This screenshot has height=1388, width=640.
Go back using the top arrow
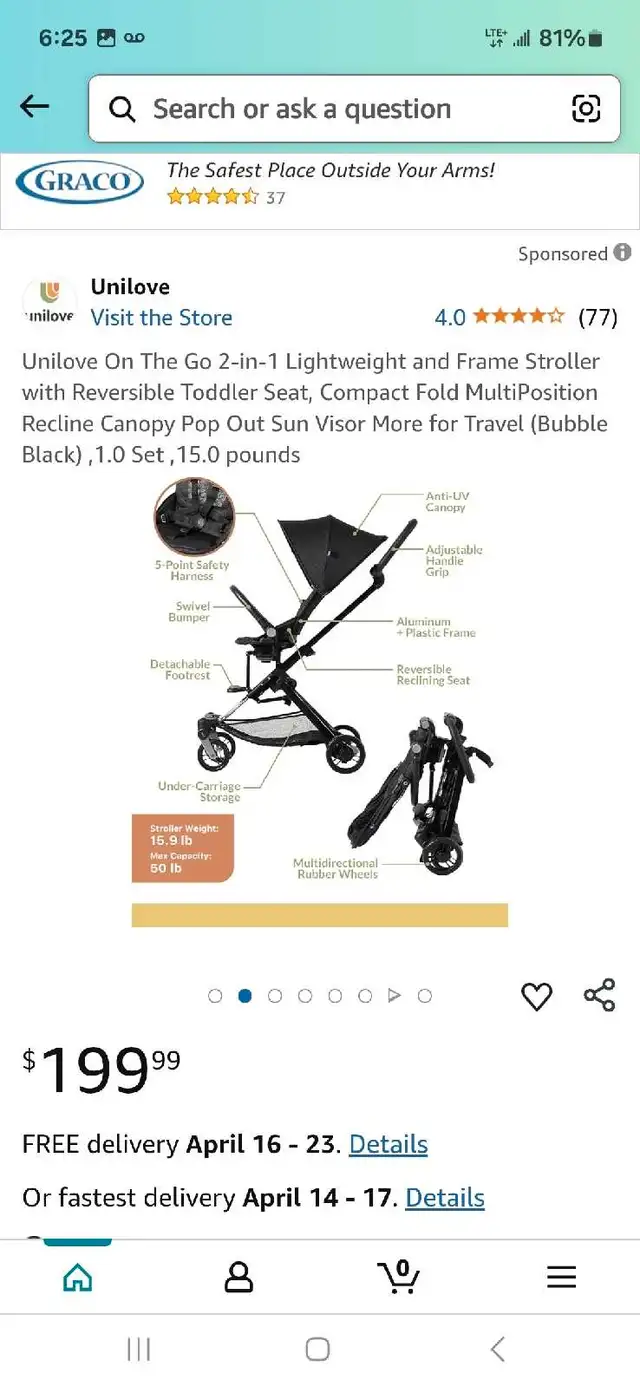35,107
